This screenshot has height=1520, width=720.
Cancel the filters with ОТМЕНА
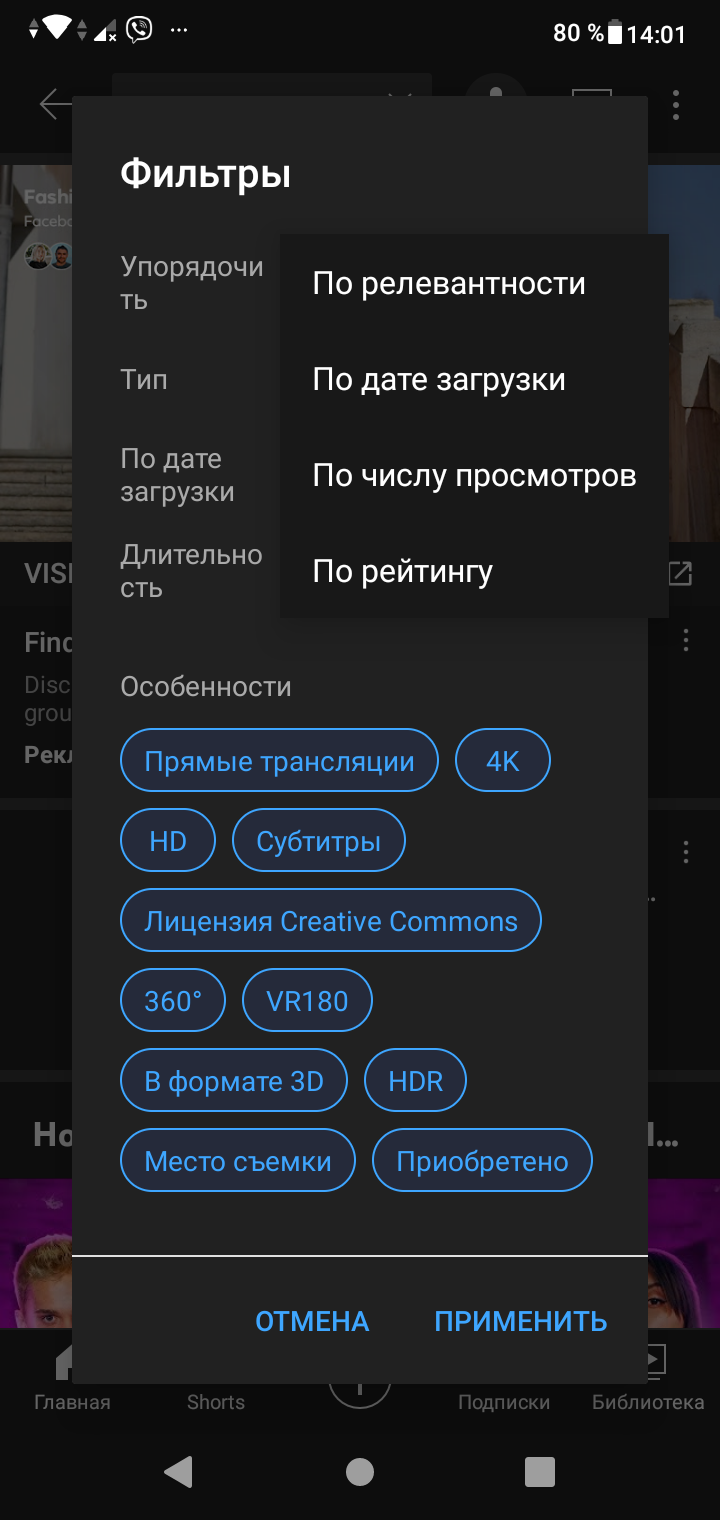312,1321
